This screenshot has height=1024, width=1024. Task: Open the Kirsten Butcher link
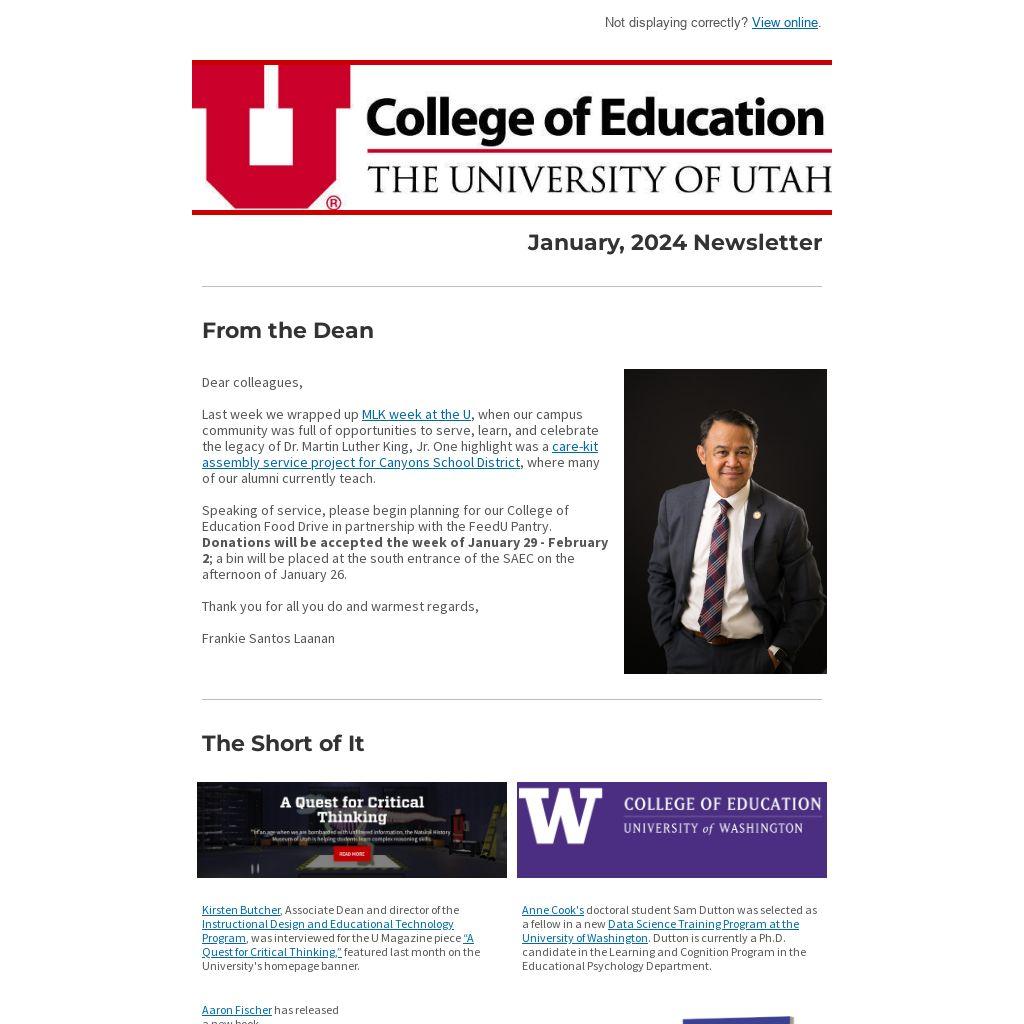(x=241, y=910)
